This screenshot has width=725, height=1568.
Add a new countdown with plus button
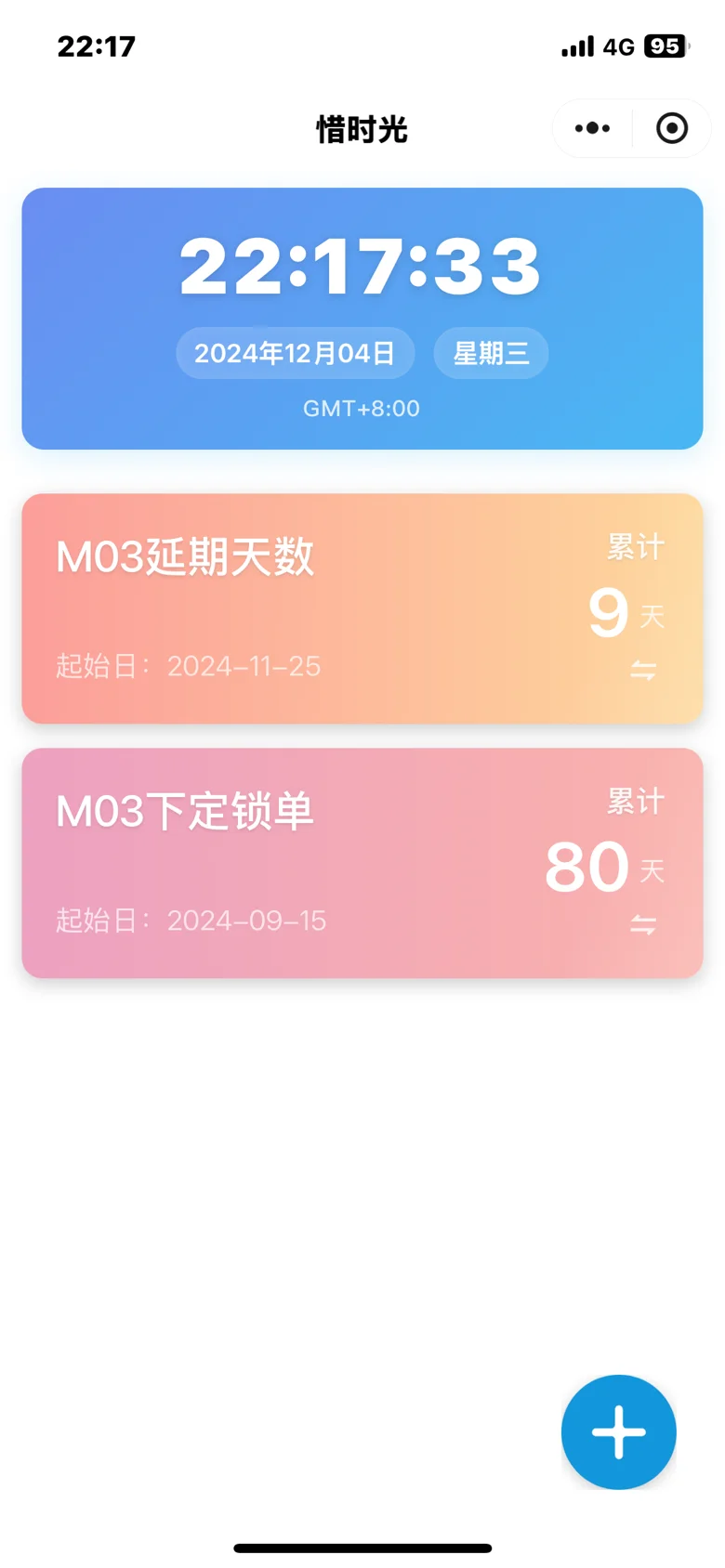[x=618, y=1431]
